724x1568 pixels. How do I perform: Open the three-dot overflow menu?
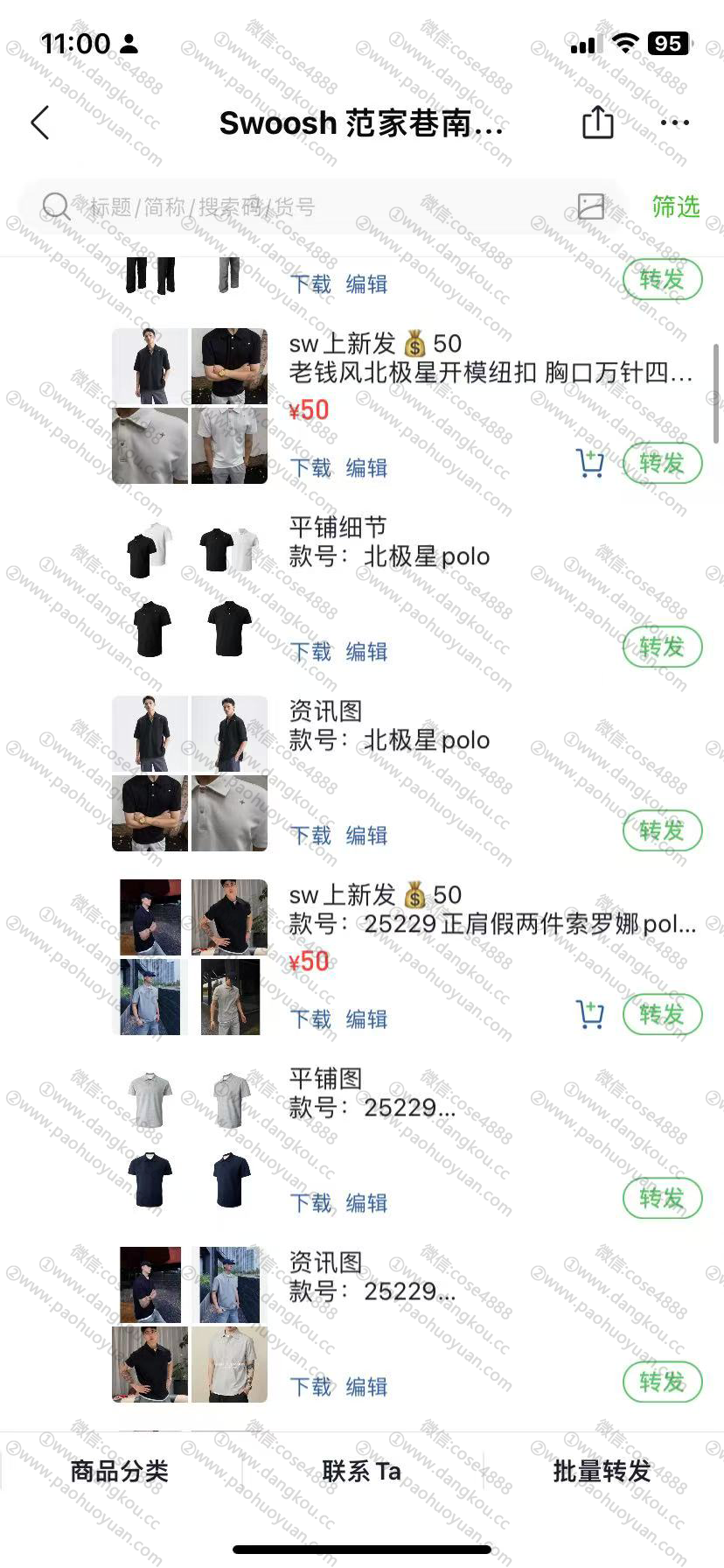(x=674, y=122)
